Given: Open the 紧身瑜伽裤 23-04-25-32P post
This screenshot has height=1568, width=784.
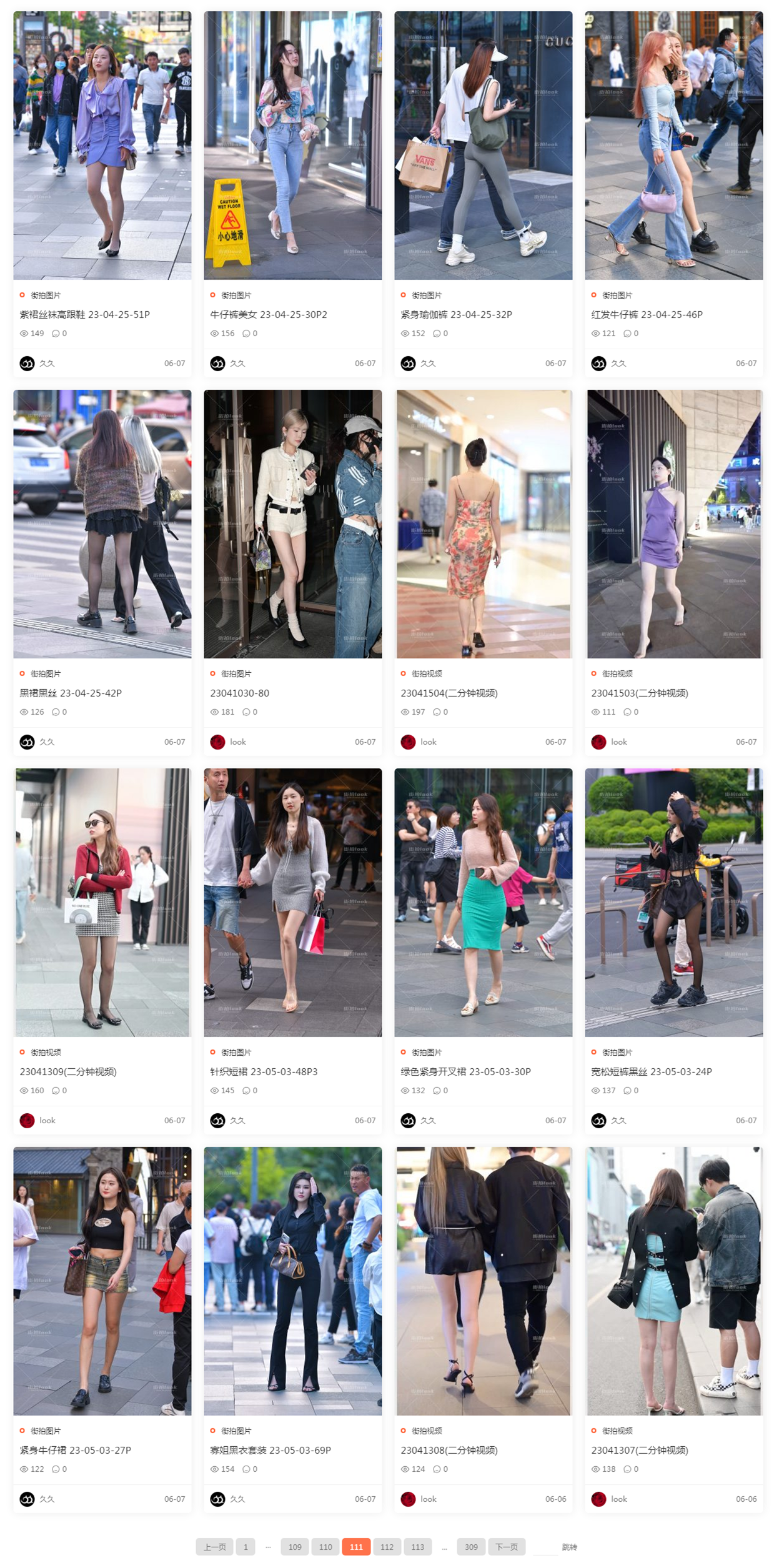Looking at the screenshot, I should pos(456,315).
